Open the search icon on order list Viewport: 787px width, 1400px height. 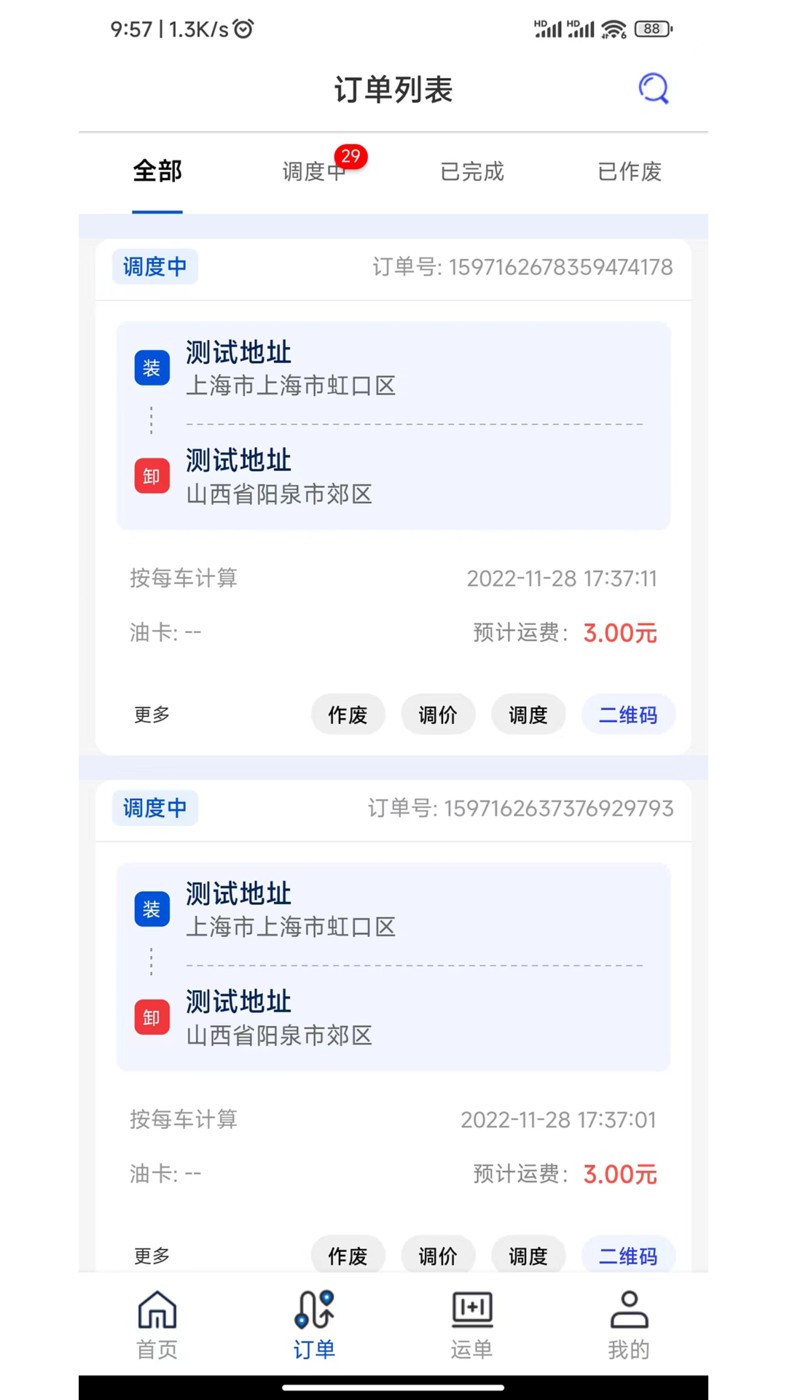coord(654,88)
